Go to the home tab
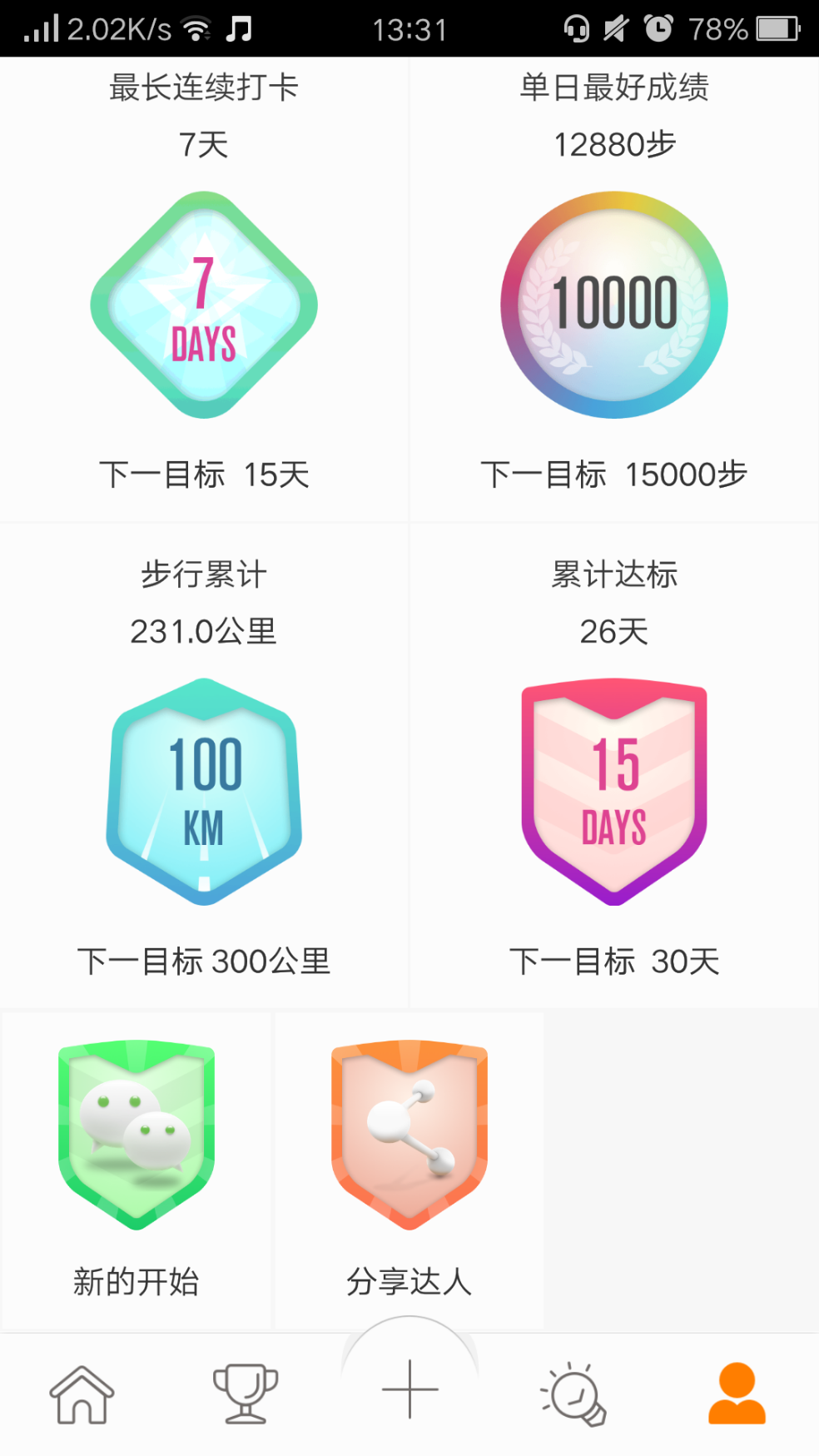 coord(82,1394)
